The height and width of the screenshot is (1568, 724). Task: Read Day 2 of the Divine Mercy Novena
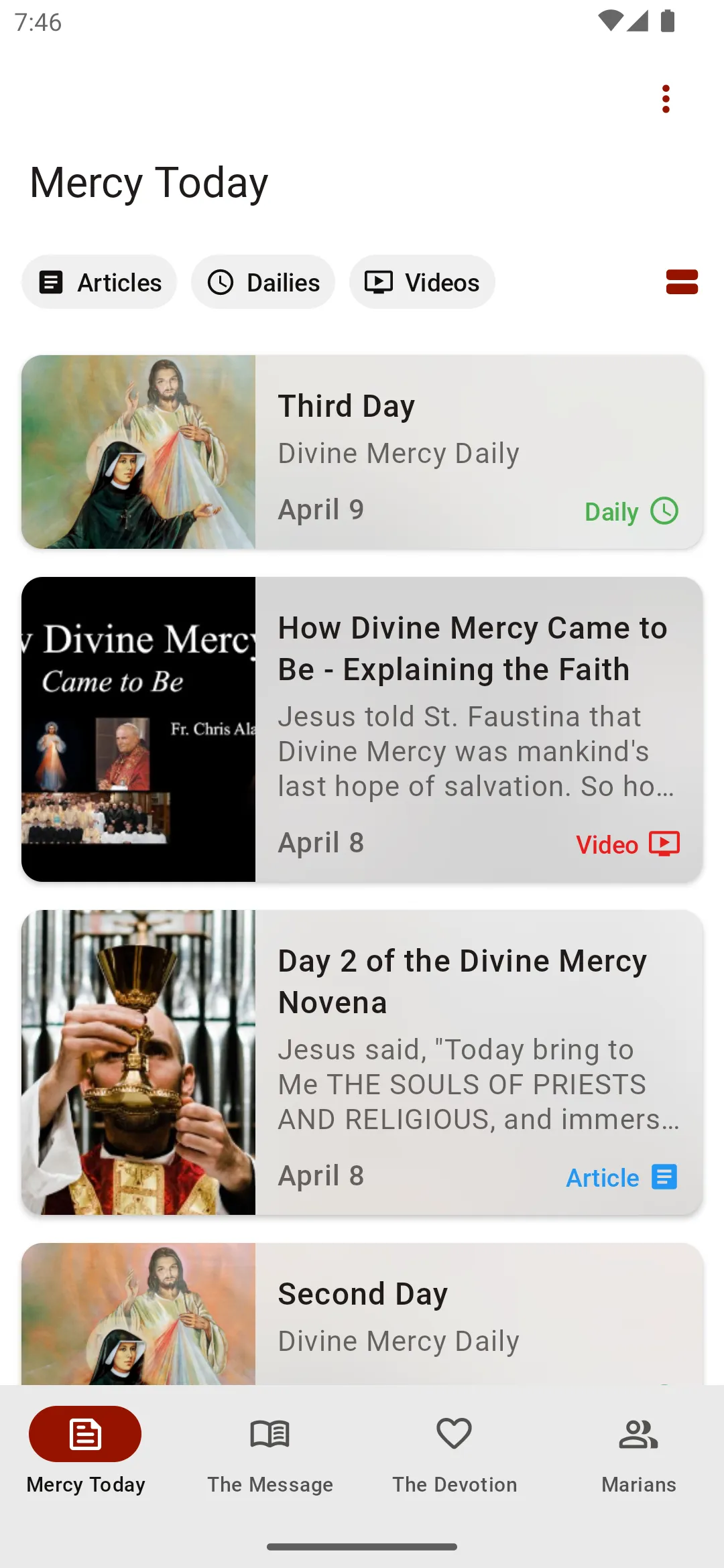[362, 1062]
